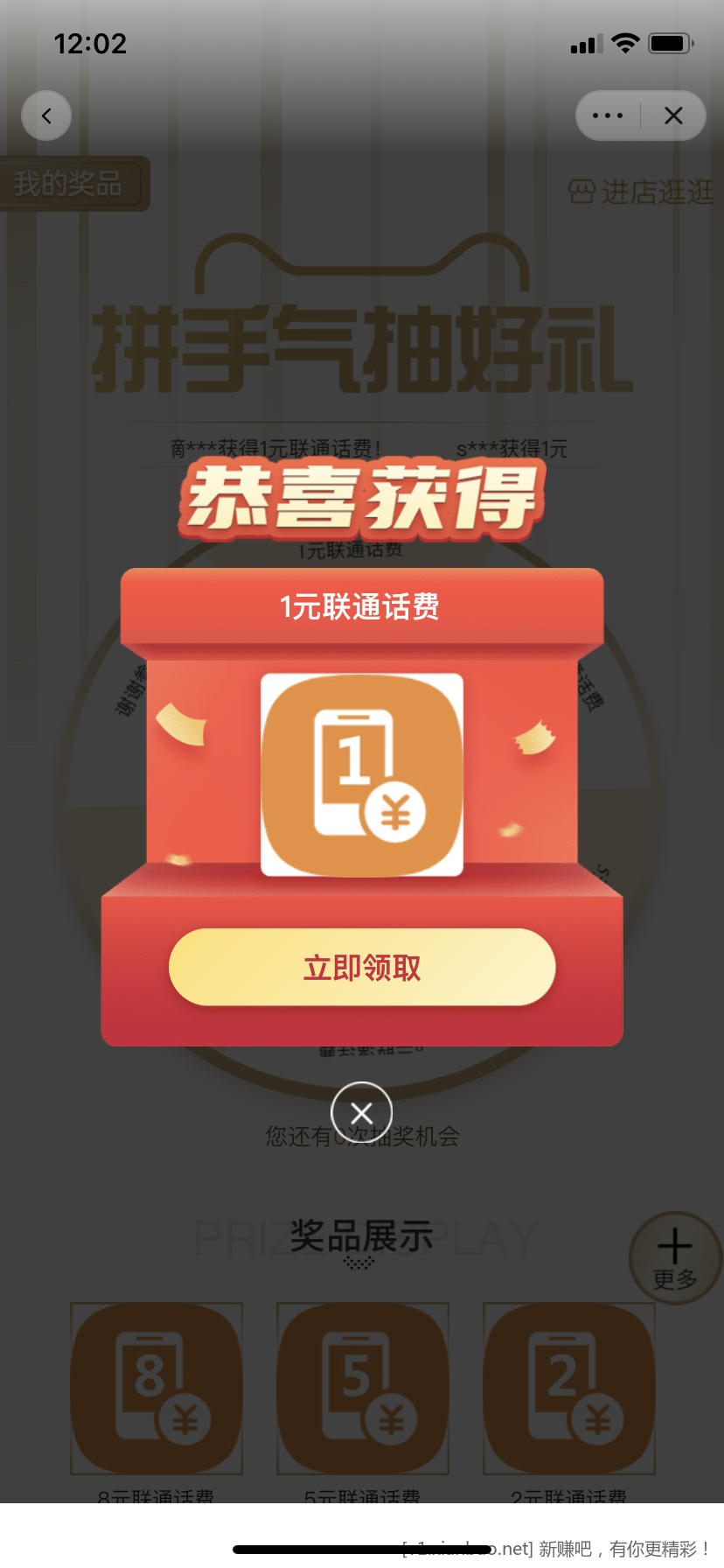Viewport: 724px width, 1568px height.
Task: Open the mini program overflow menu
Action: point(608,115)
